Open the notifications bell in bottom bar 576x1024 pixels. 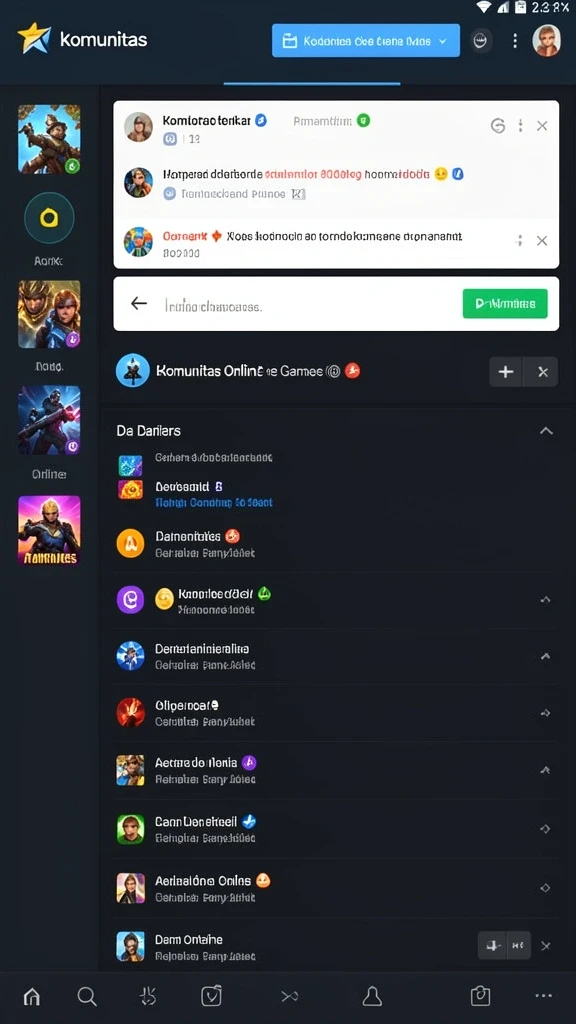tap(372, 996)
